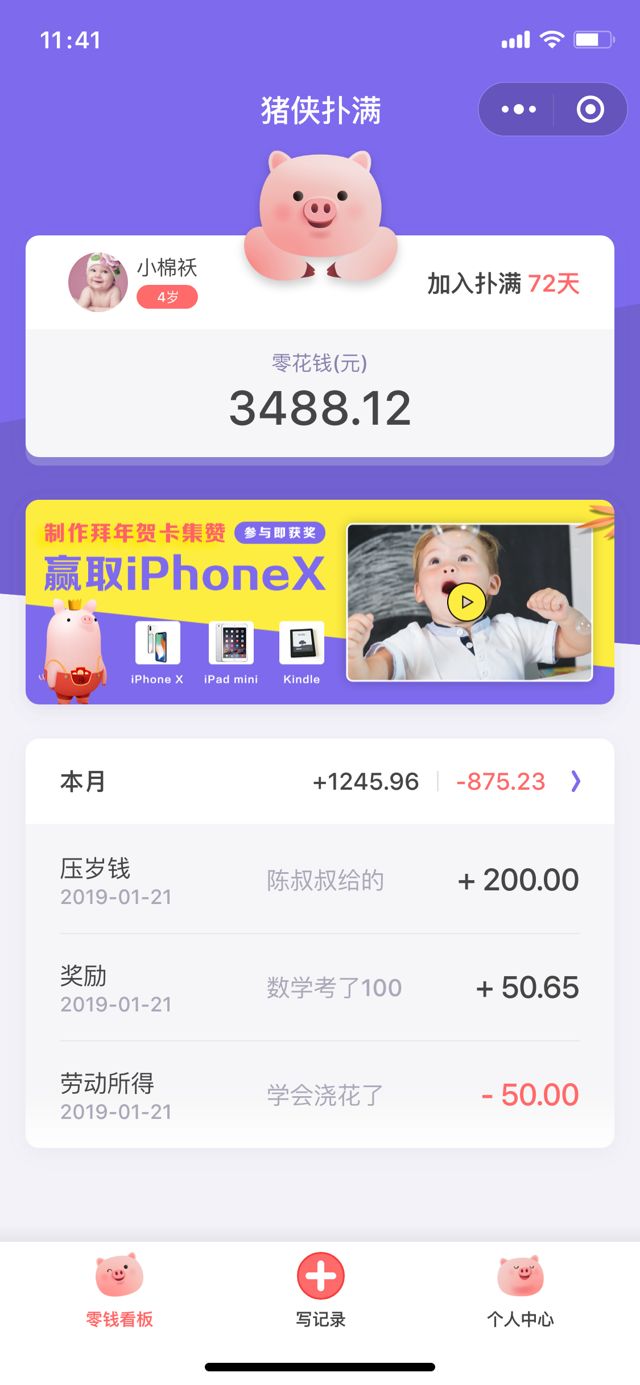The width and height of the screenshot is (640, 1385).
Task: Add a new entry via 写记录
Action: tap(320, 1292)
